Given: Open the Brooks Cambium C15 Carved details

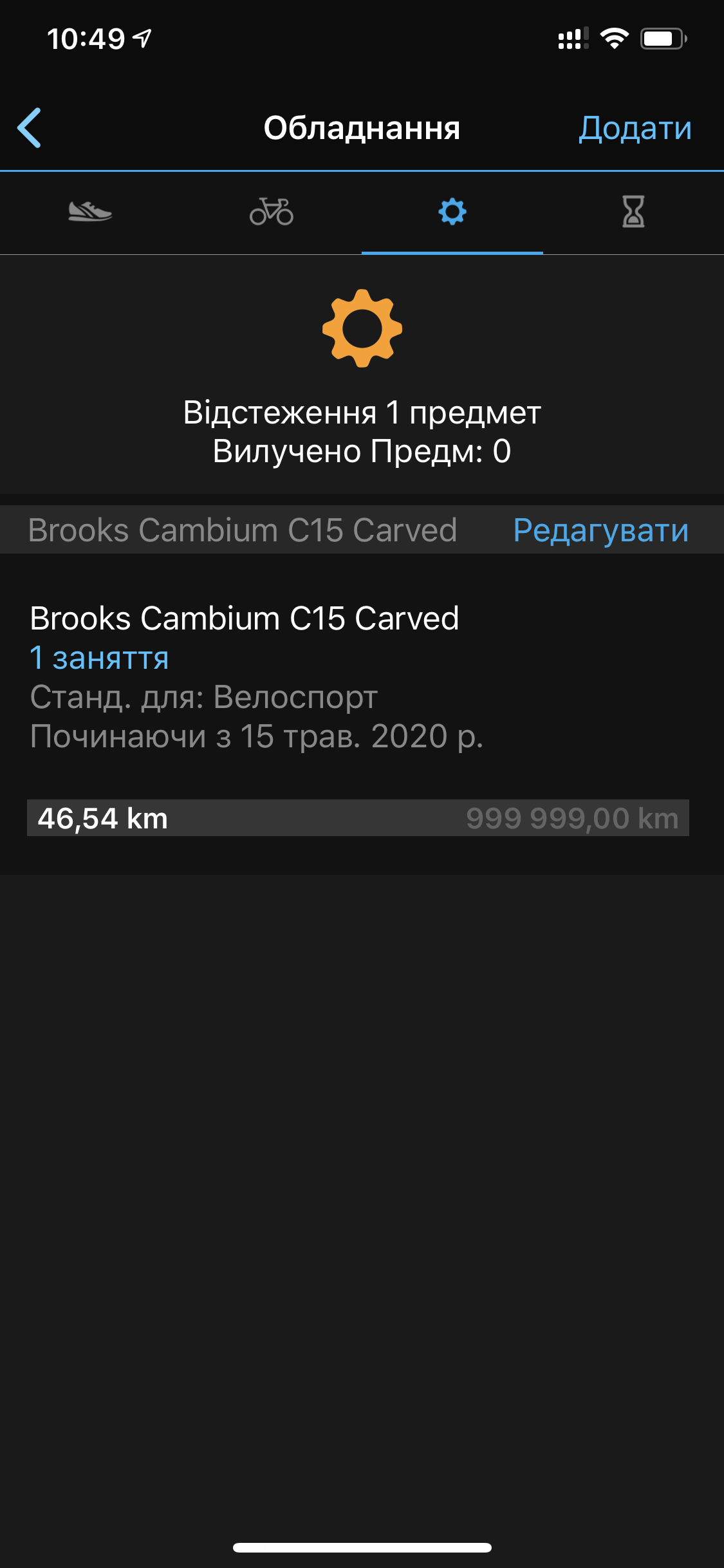Looking at the screenshot, I should (245, 619).
